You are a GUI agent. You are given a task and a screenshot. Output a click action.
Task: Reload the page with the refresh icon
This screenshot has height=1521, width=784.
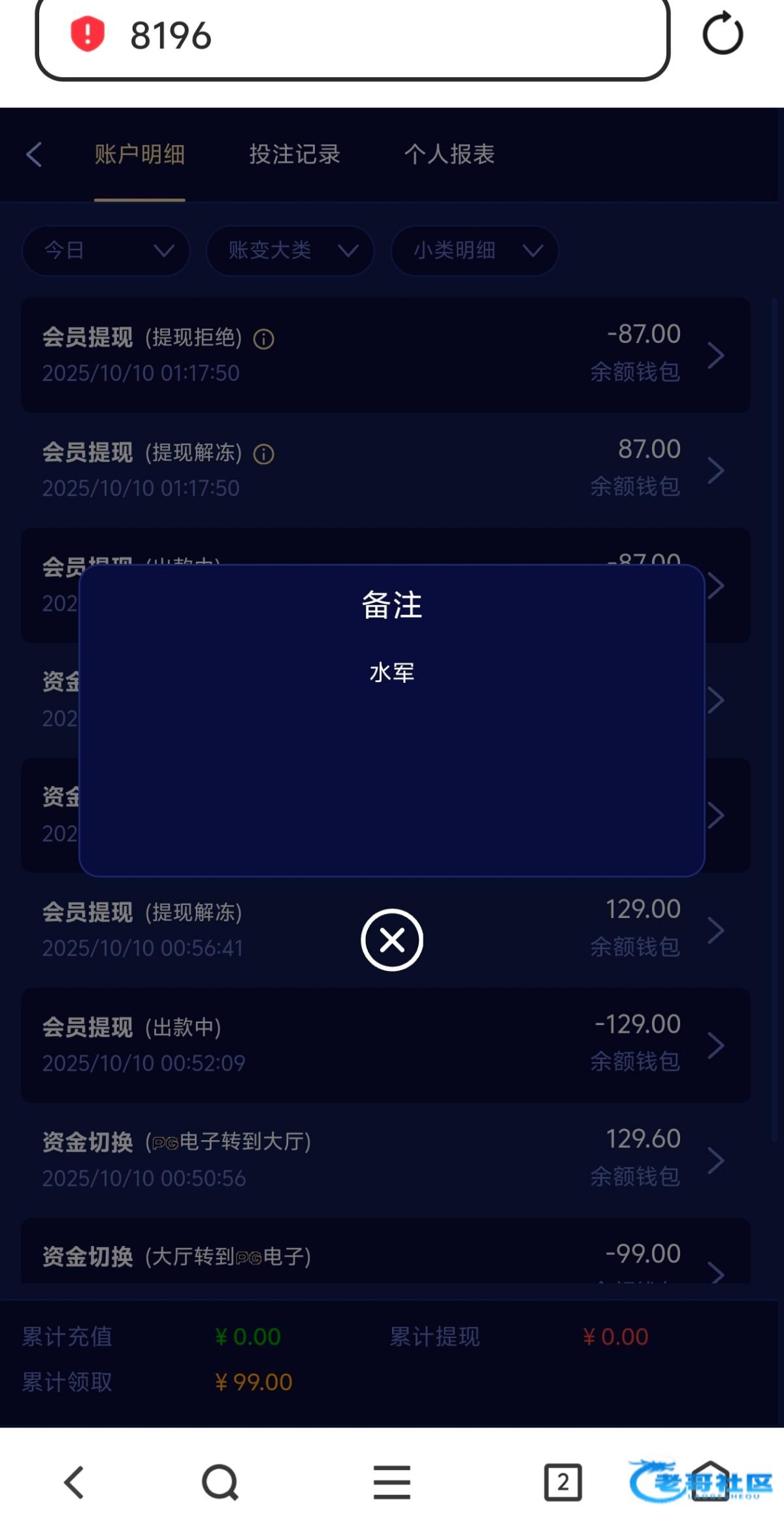coord(723,34)
